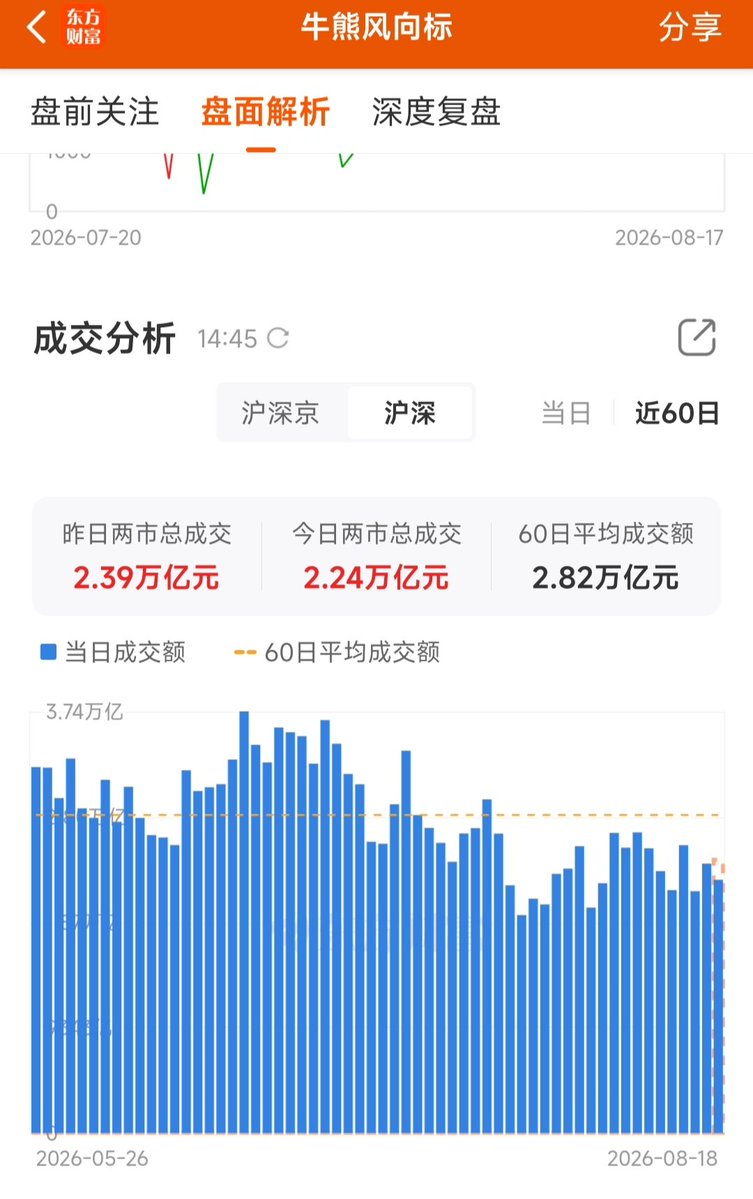Tap 分享 to share this page
753x1199 pixels.
click(690, 28)
